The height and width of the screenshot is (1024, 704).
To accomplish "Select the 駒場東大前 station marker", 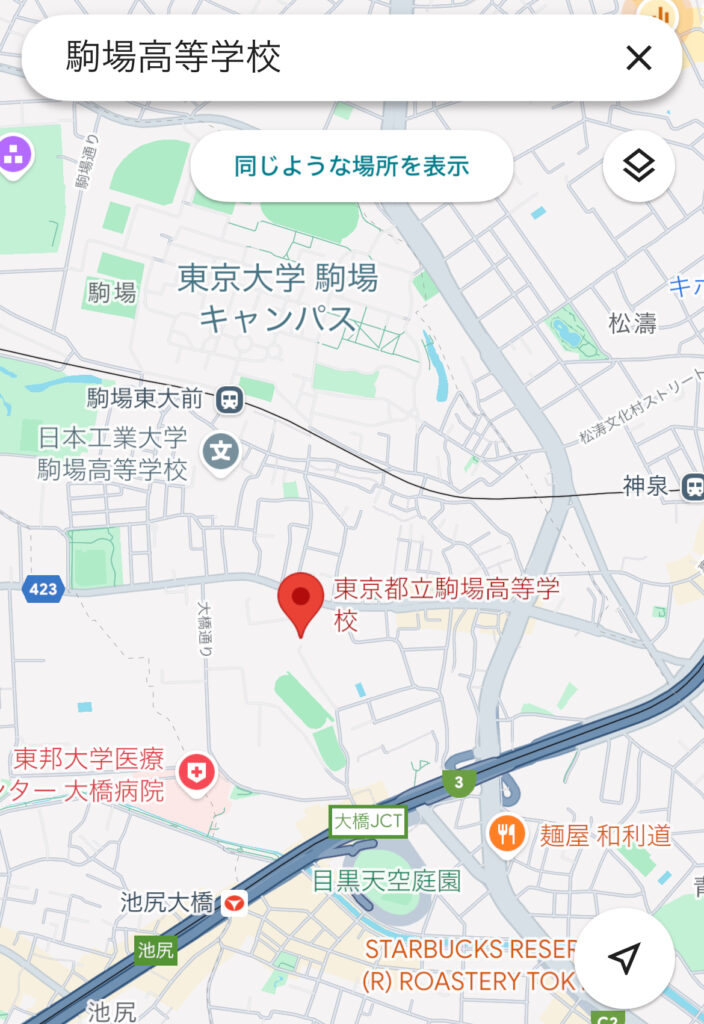I will [x=230, y=400].
